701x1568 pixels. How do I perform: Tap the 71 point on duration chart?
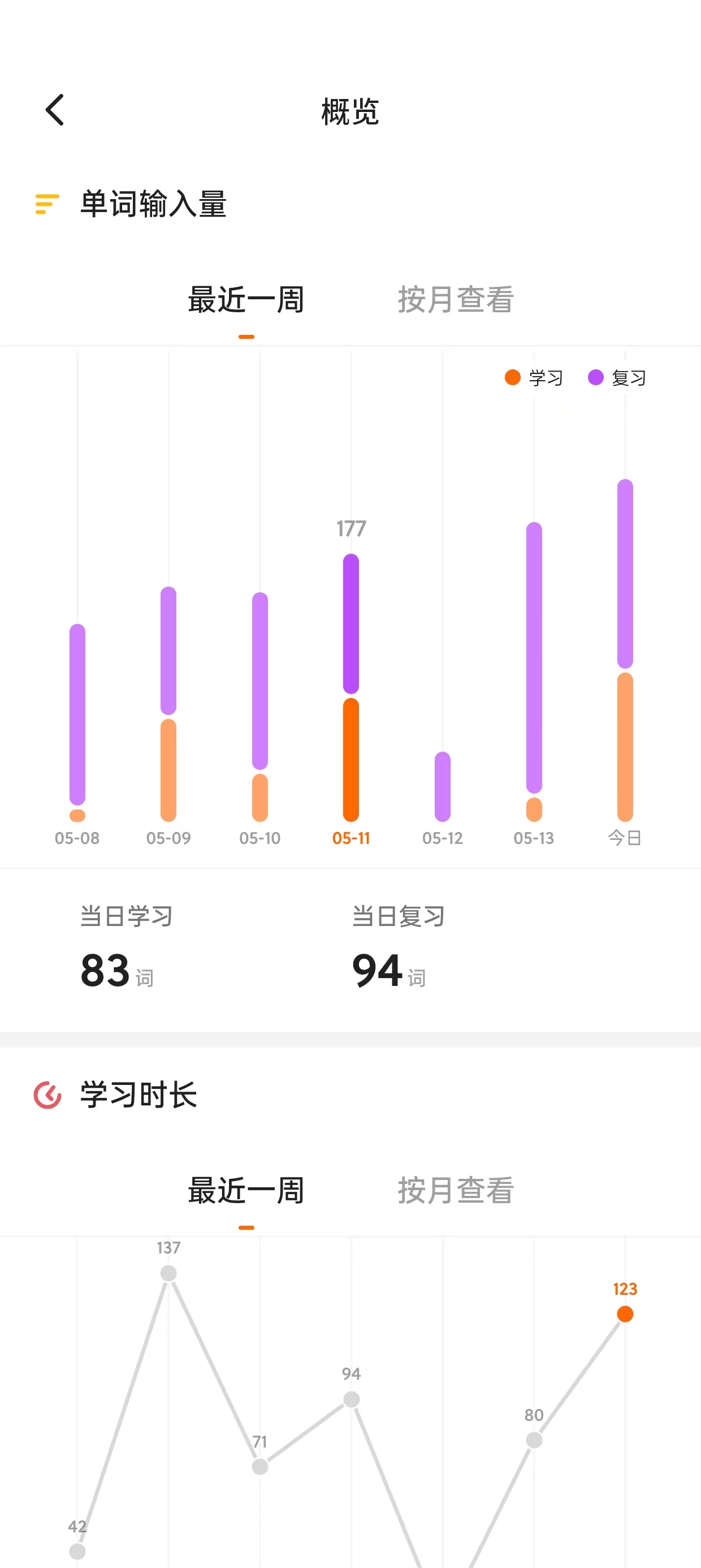[x=260, y=1466]
